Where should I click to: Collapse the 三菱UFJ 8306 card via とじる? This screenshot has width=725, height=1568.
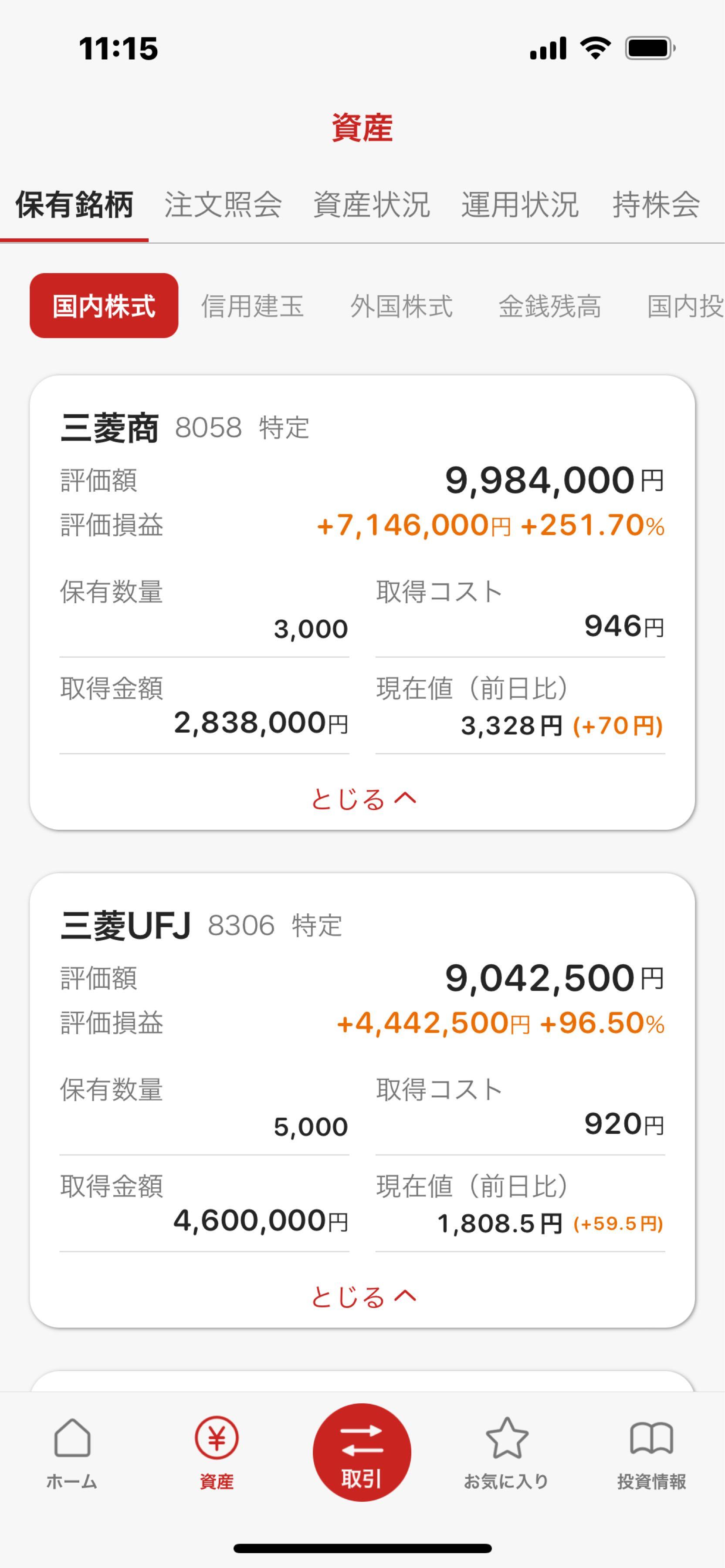[362, 1295]
